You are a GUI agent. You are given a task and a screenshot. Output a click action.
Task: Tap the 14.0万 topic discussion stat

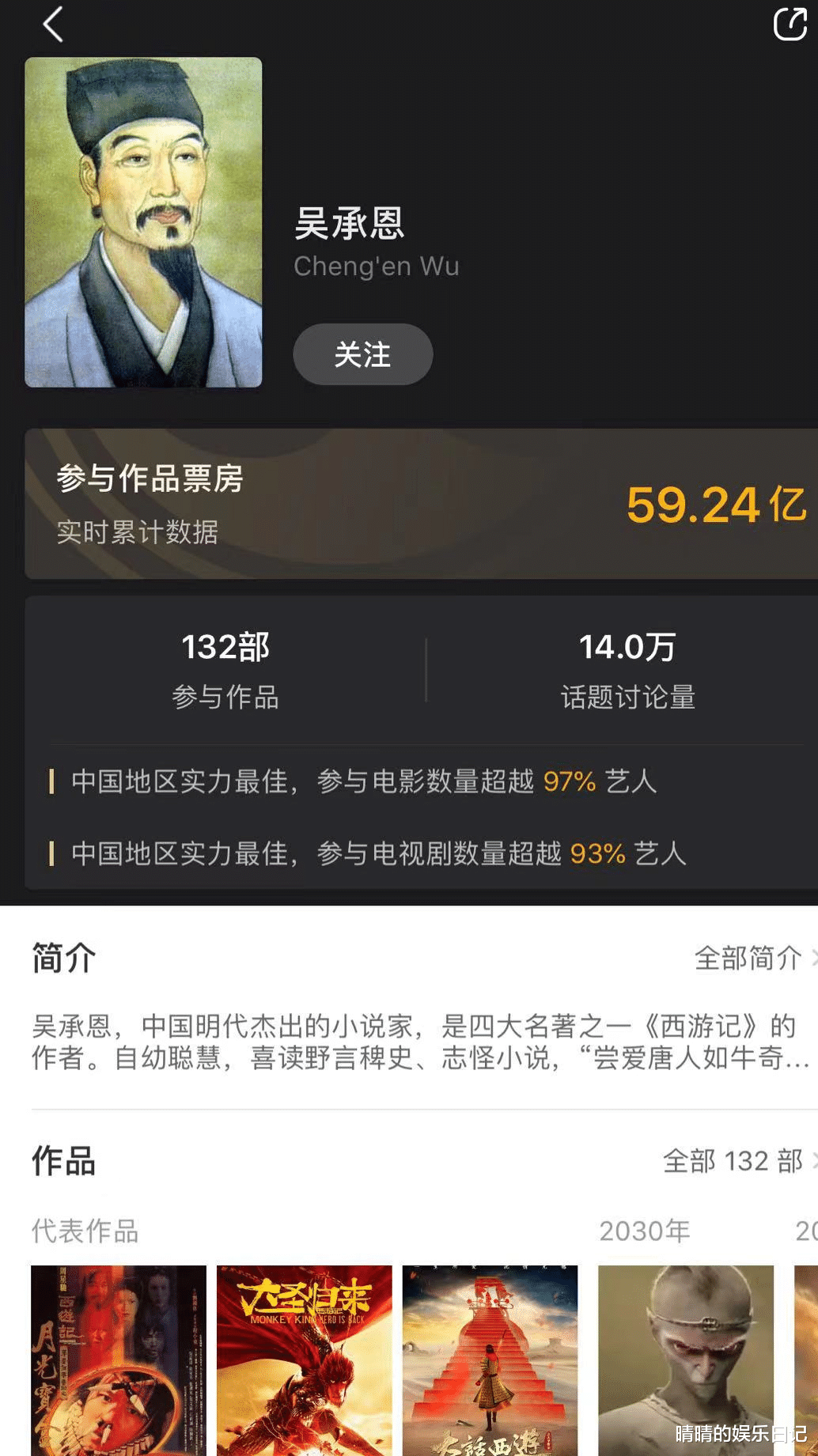(x=627, y=667)
